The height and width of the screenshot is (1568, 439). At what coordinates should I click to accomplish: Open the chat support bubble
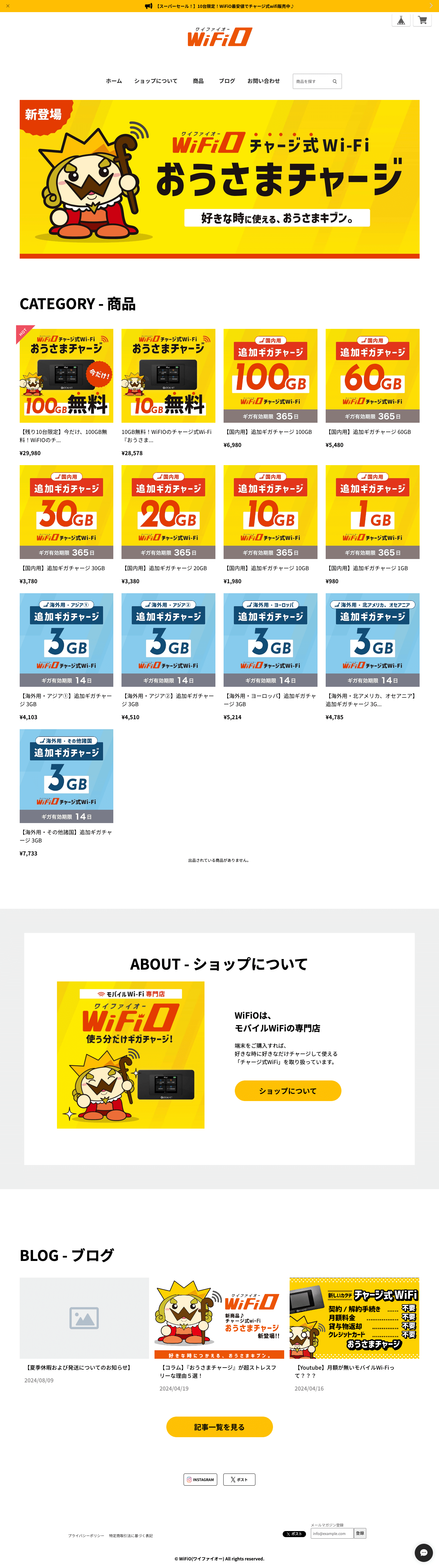tap(424, 1553)
